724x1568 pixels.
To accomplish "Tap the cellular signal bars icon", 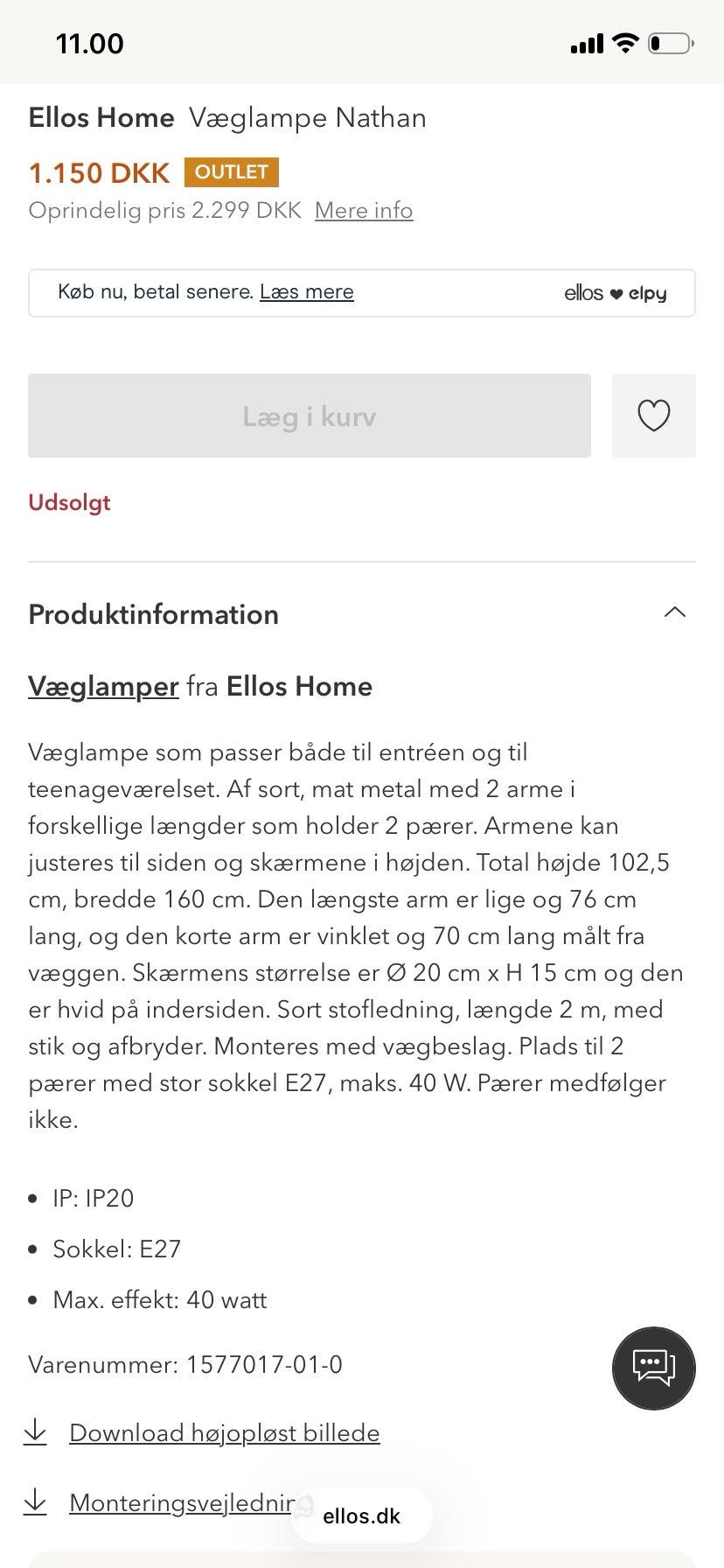I will pos(589,42).
